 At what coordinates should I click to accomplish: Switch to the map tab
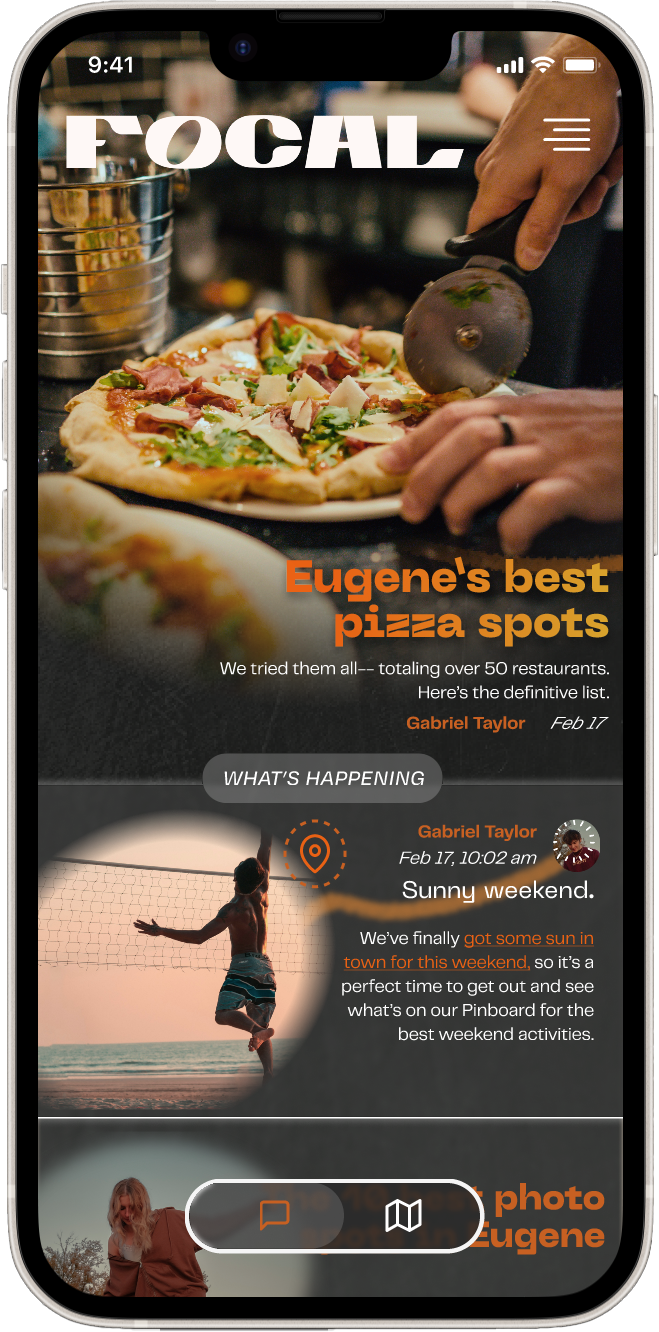pyautogui.click(x=403, y=1216)
